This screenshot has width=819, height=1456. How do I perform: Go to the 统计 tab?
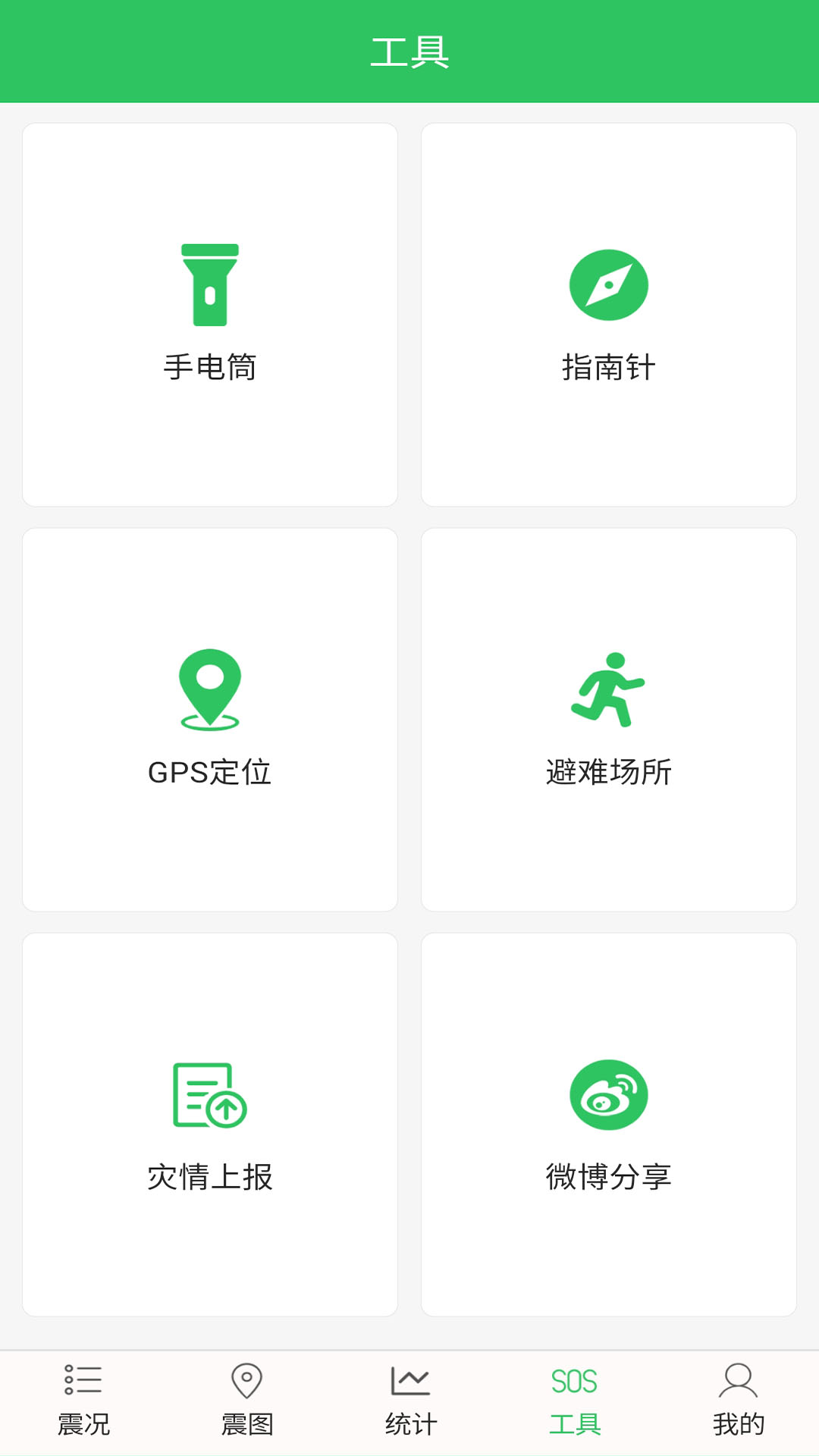pos(410,1423)
